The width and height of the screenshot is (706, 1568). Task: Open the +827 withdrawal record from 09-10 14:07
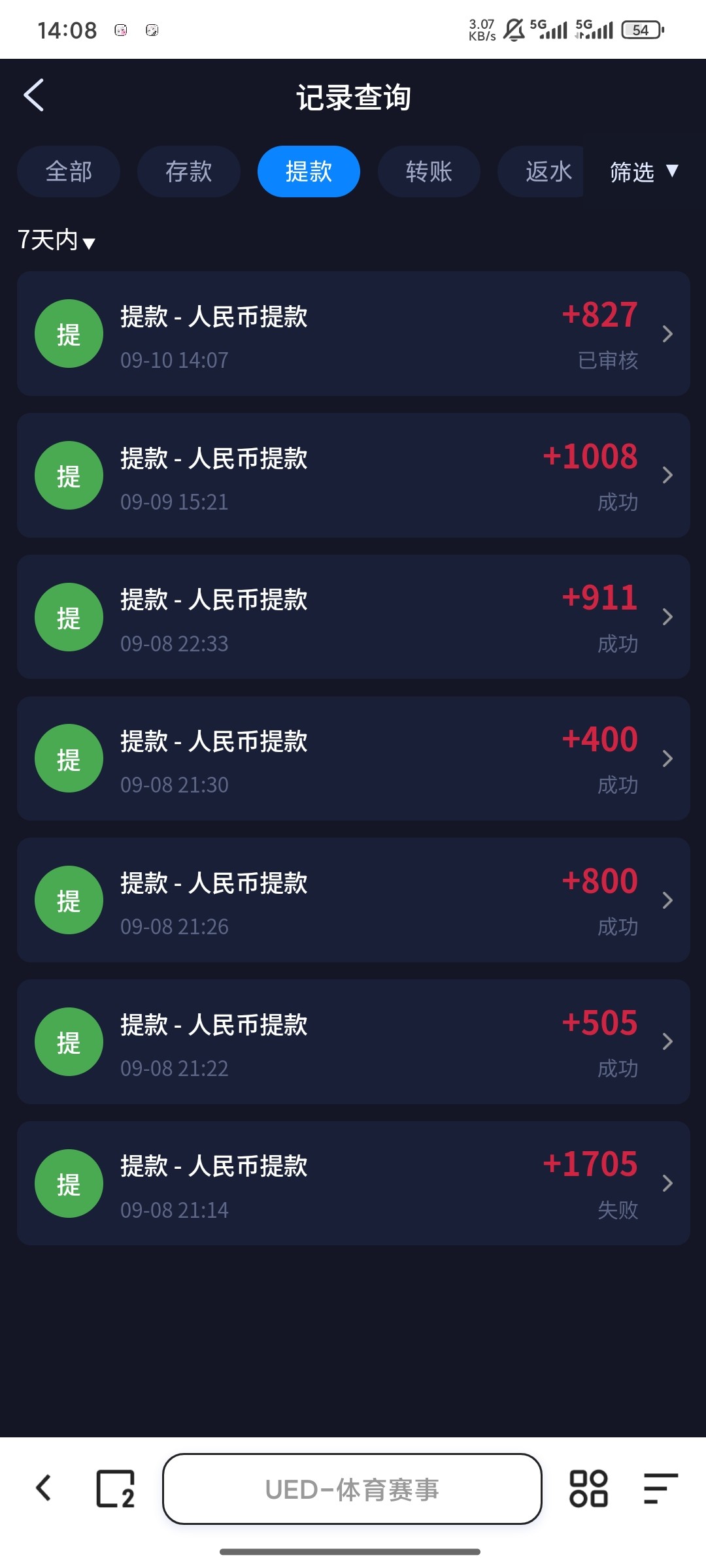[x=353, y=334]
